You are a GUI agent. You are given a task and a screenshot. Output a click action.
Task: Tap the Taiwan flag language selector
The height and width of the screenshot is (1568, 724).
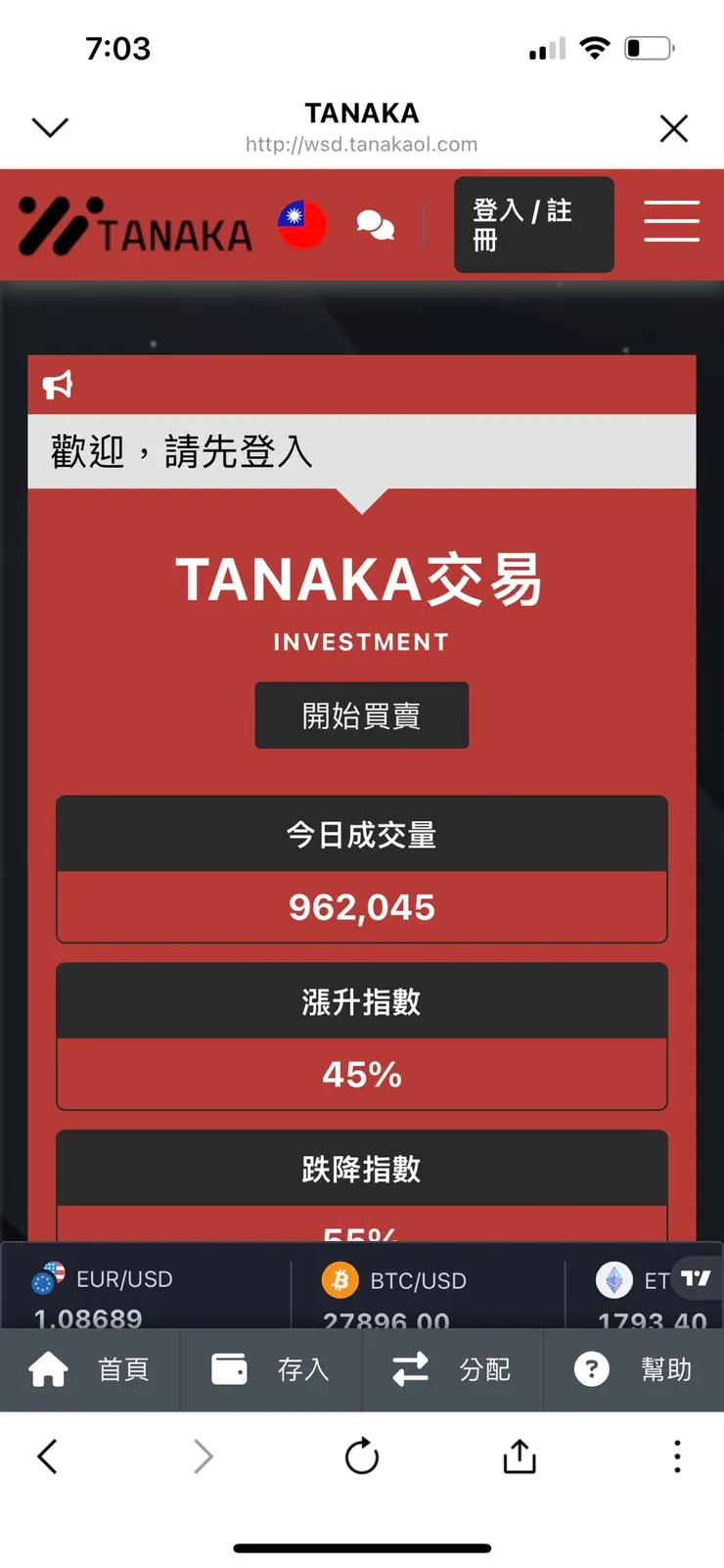click(x=302, y=224)
